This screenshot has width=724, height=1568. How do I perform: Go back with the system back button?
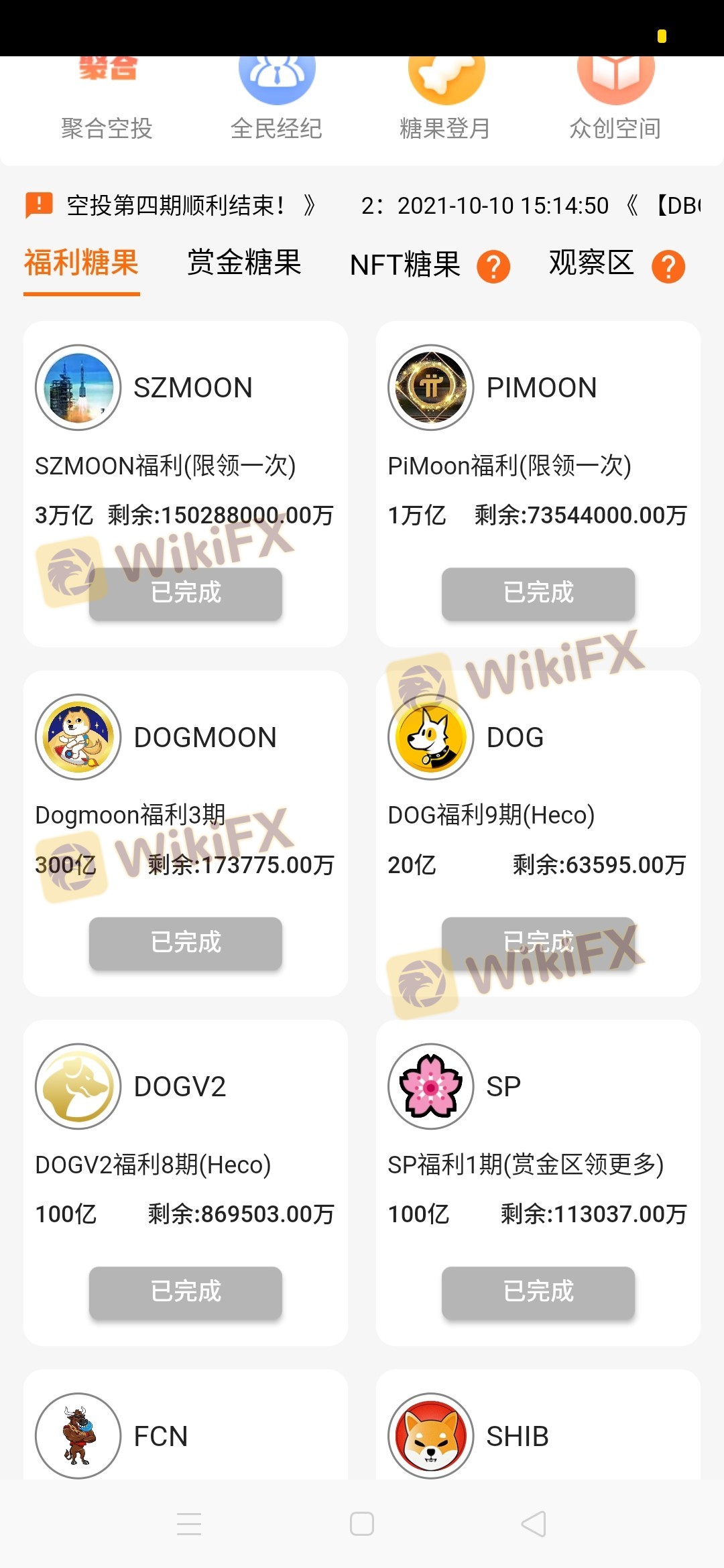(x=534, y=1524)
